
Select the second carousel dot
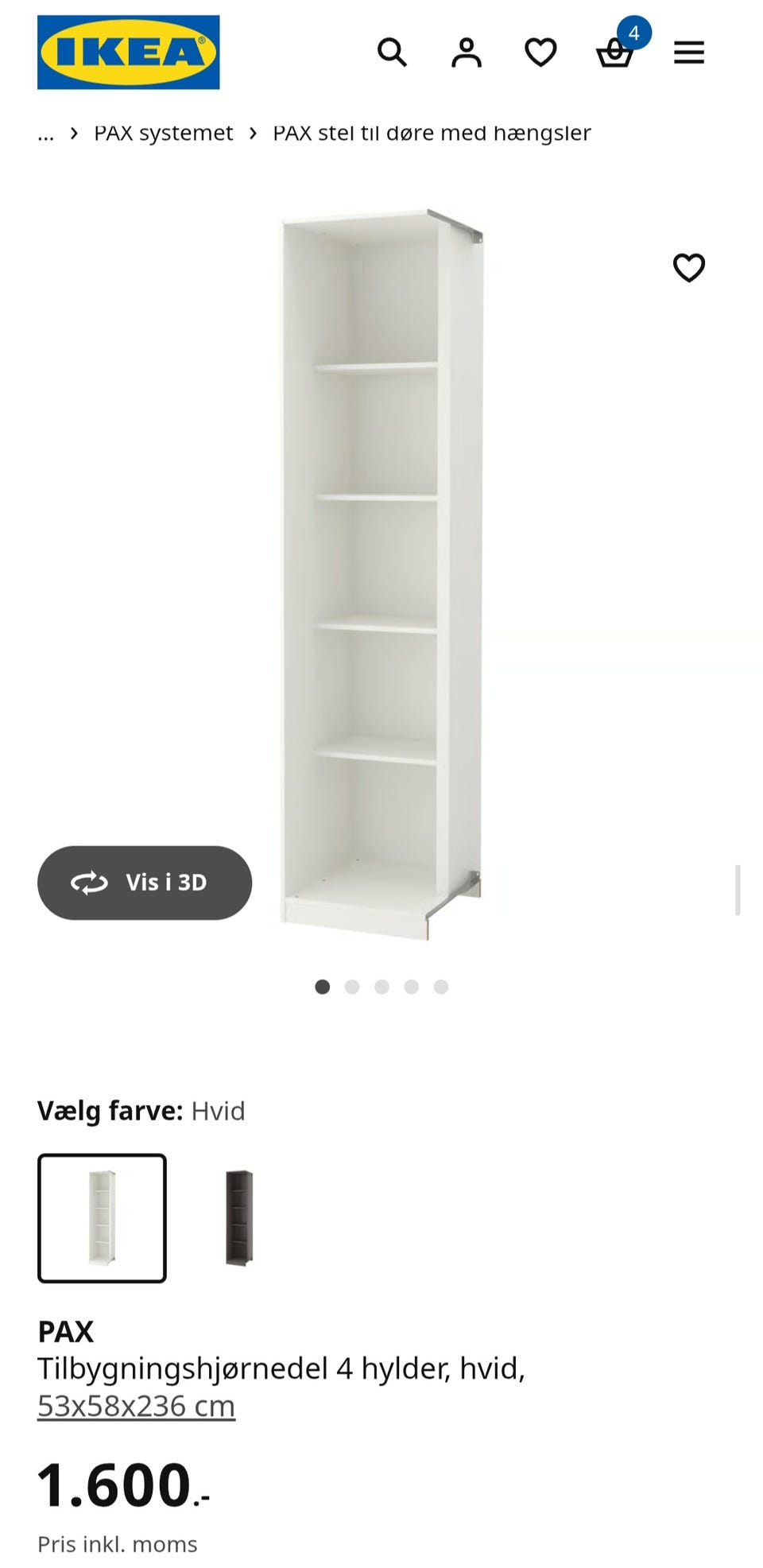353,987
